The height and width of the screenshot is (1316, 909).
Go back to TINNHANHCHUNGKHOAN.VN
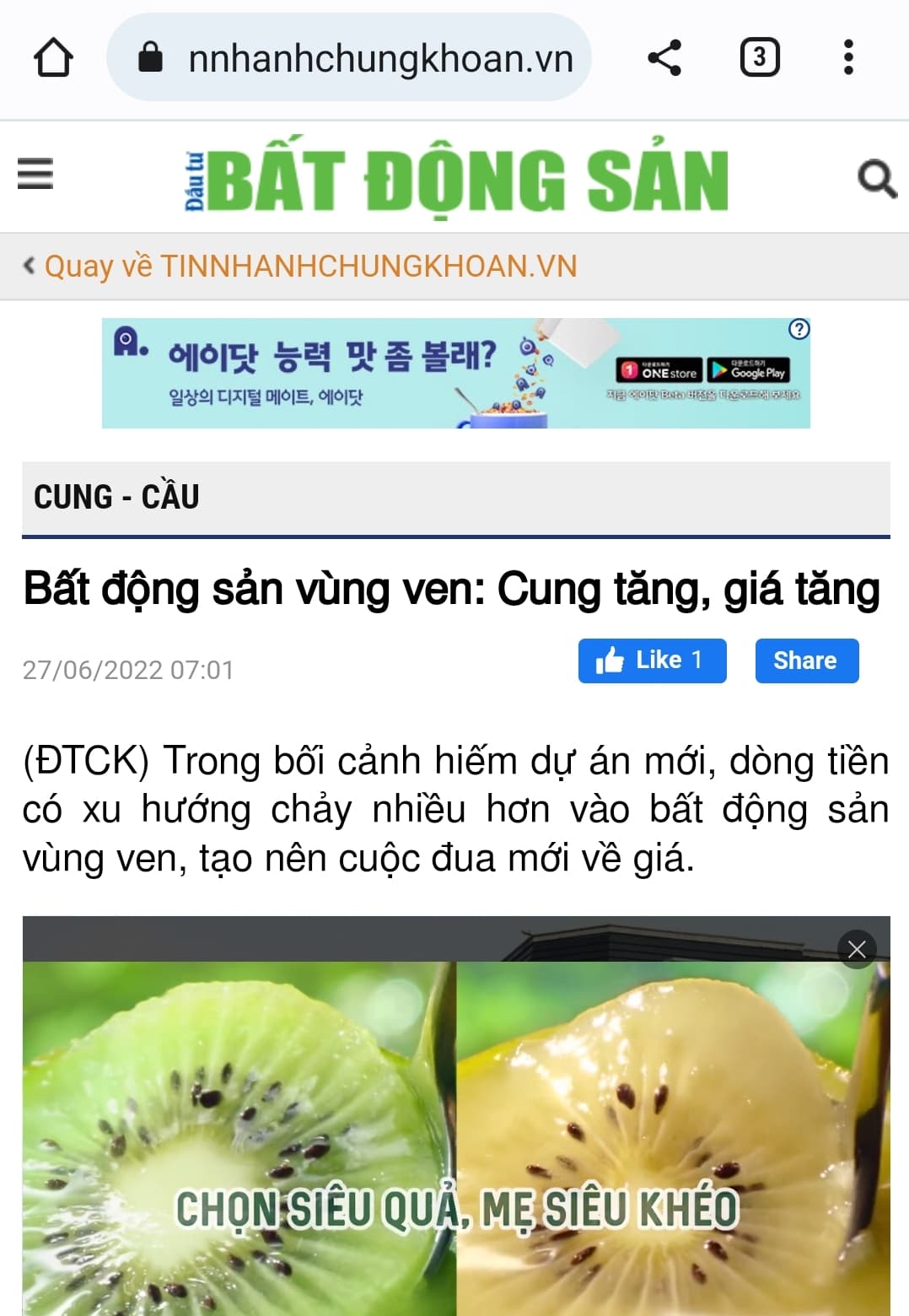click(x=310, y=267)
